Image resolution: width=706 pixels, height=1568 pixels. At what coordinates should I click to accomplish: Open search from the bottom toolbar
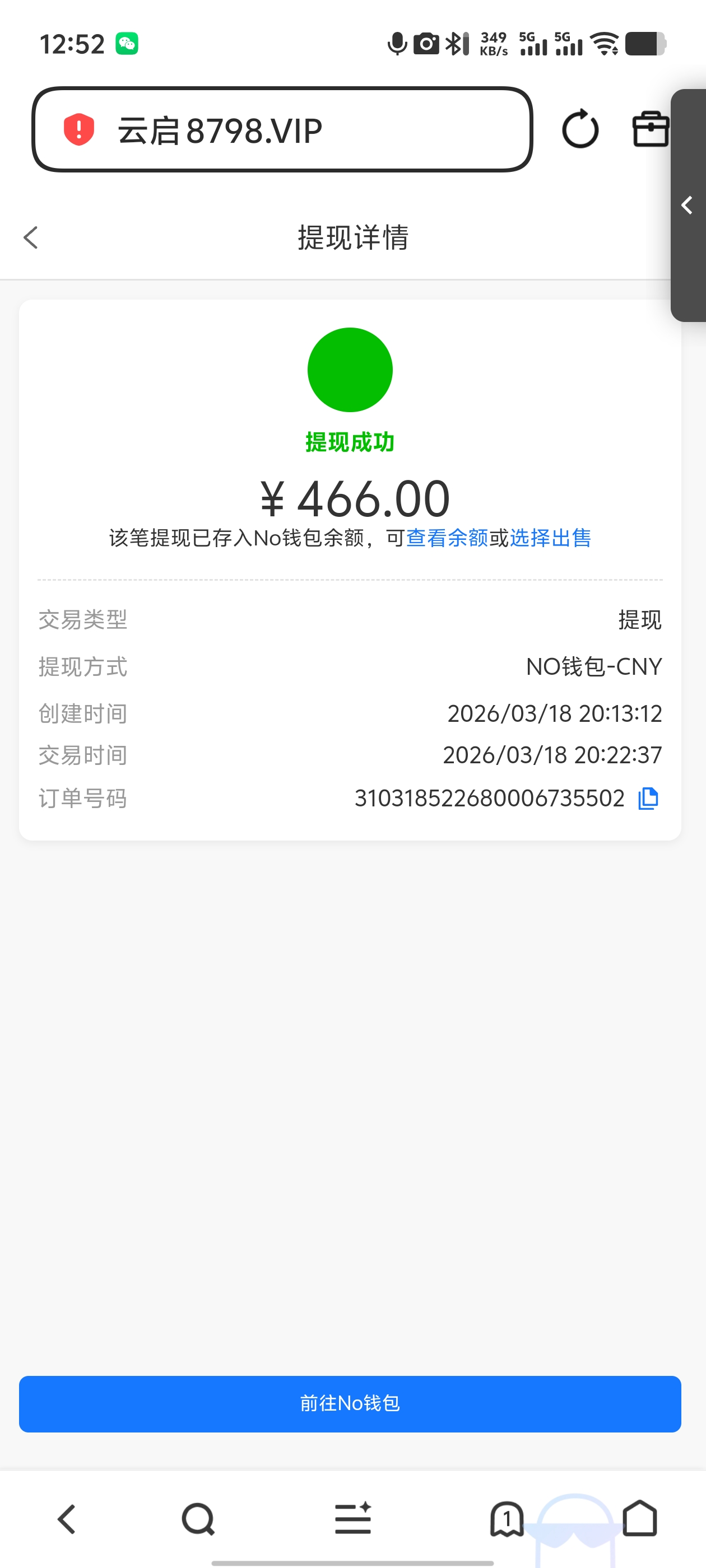[x=198, y=1519]
